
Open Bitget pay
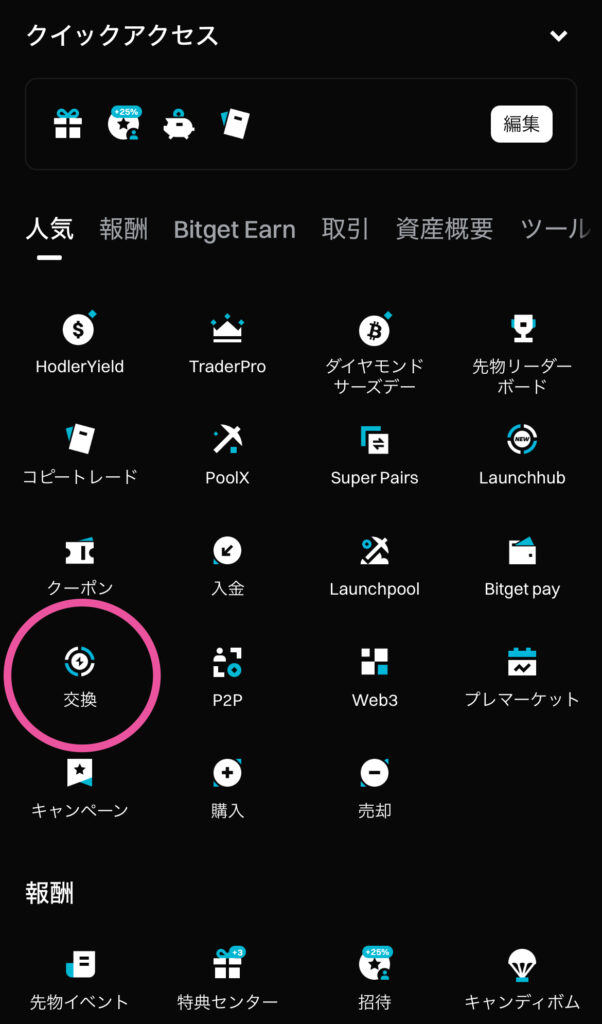tap(522, 563)
